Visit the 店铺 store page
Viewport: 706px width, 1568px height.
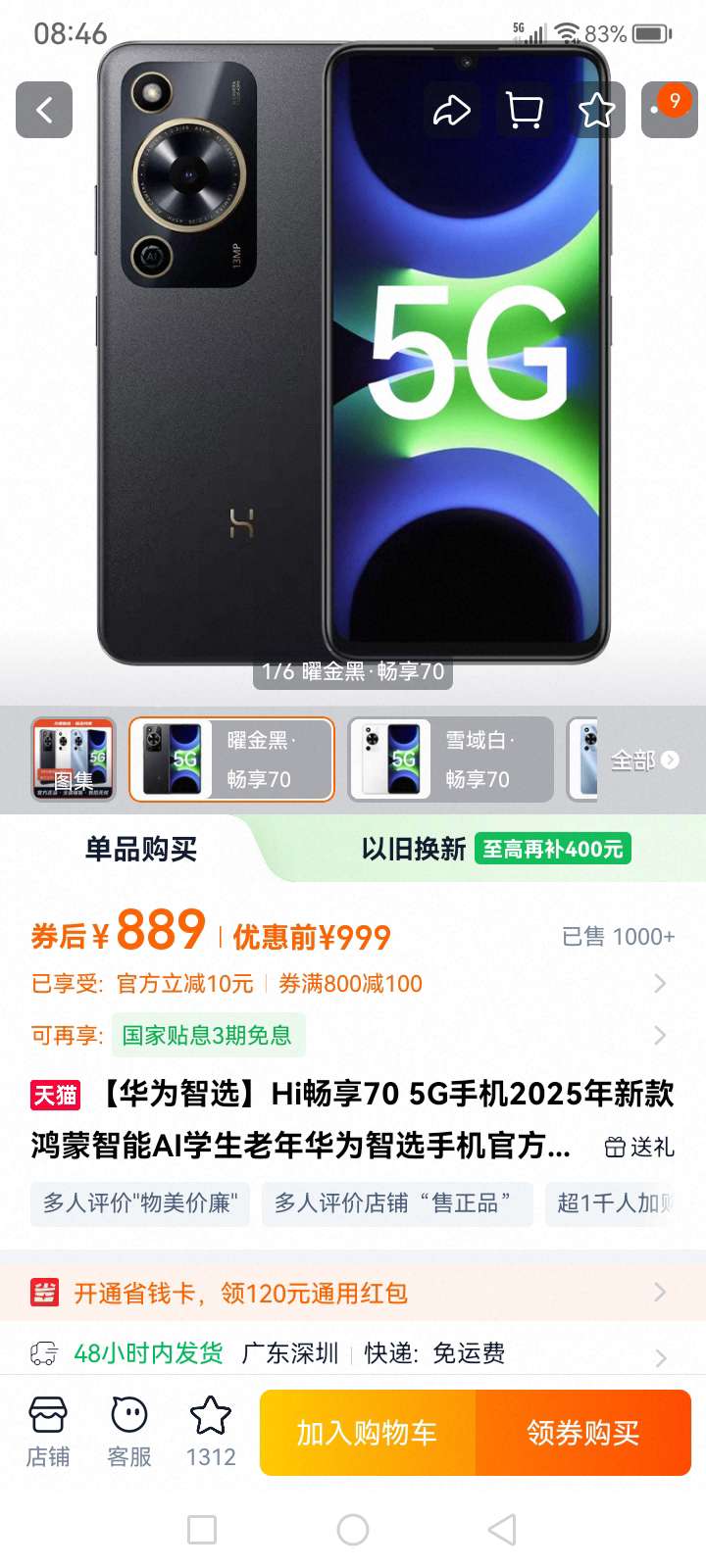pyautogui.click(x=47, y=1432)
